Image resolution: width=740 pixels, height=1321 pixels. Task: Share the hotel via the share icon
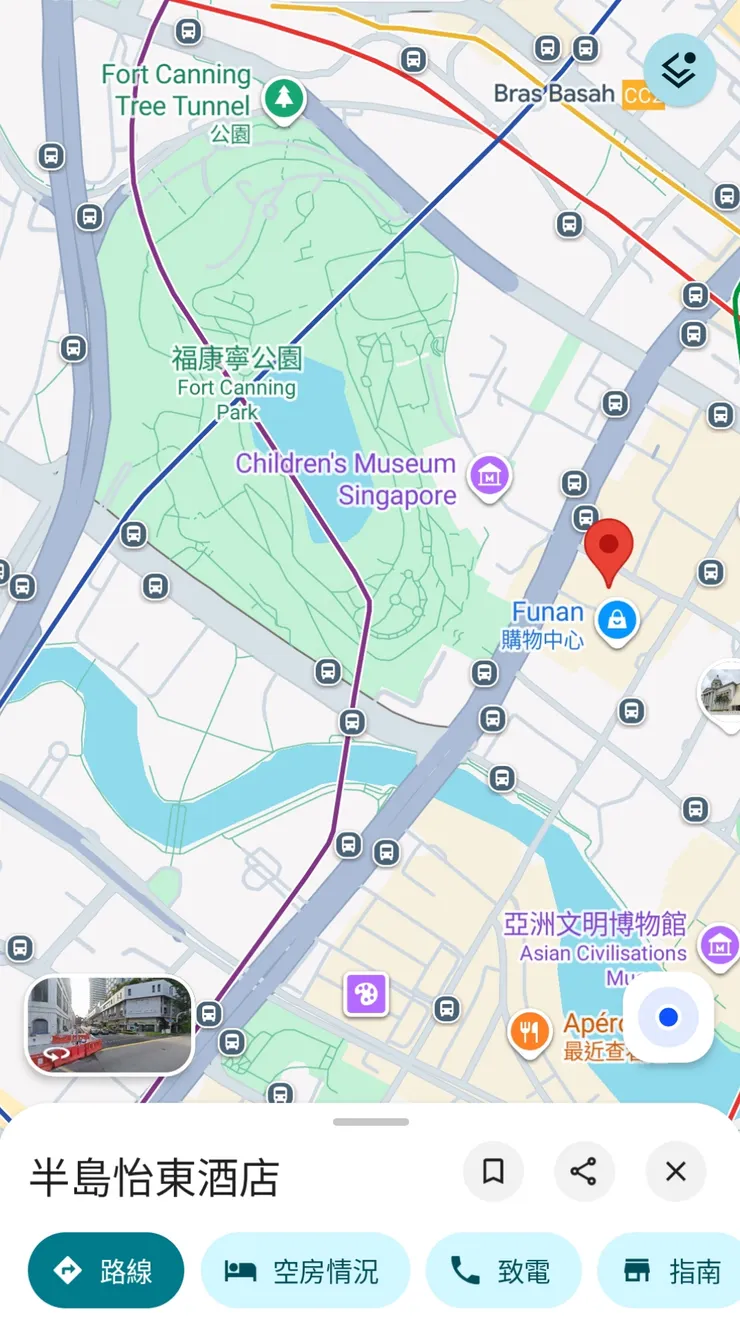[584, 1172]
